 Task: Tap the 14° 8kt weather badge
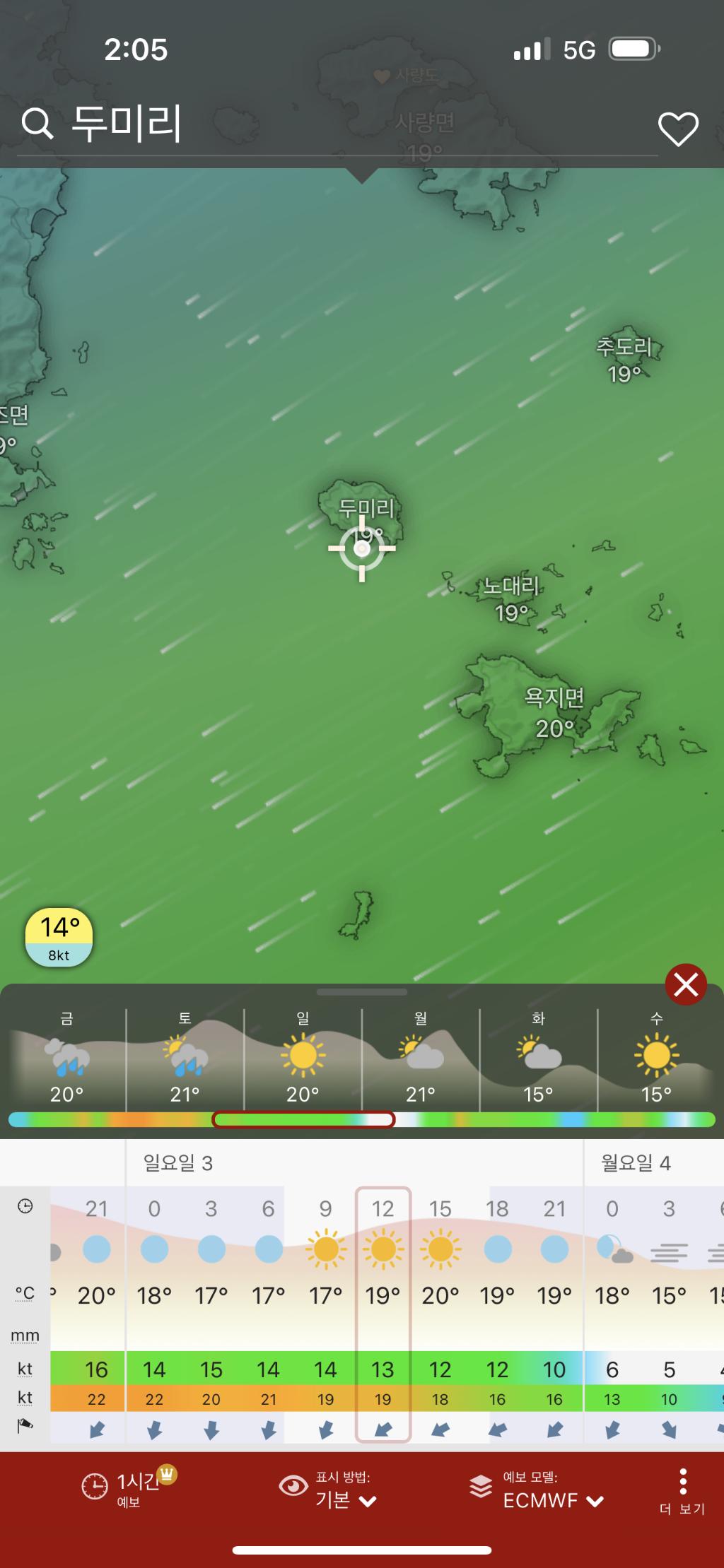[x=59, y=937]
